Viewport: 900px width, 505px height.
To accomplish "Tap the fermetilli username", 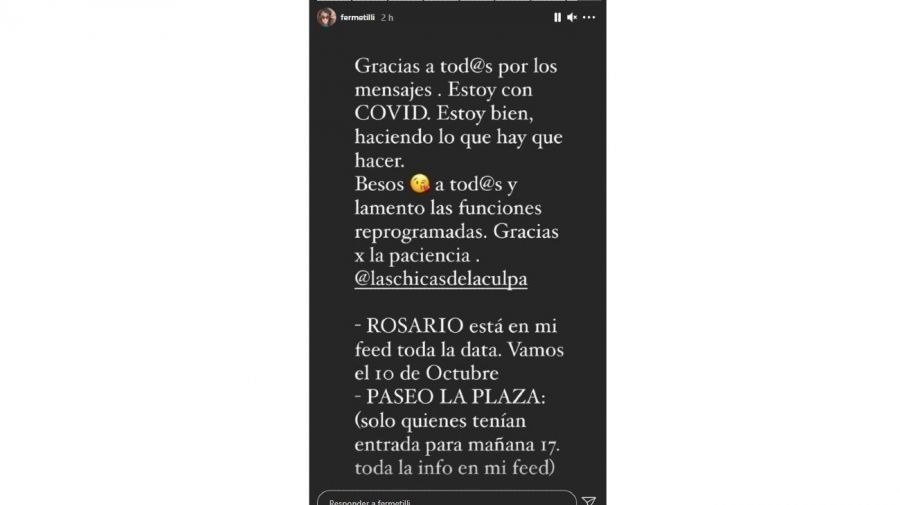I will [x=357, y=17].
